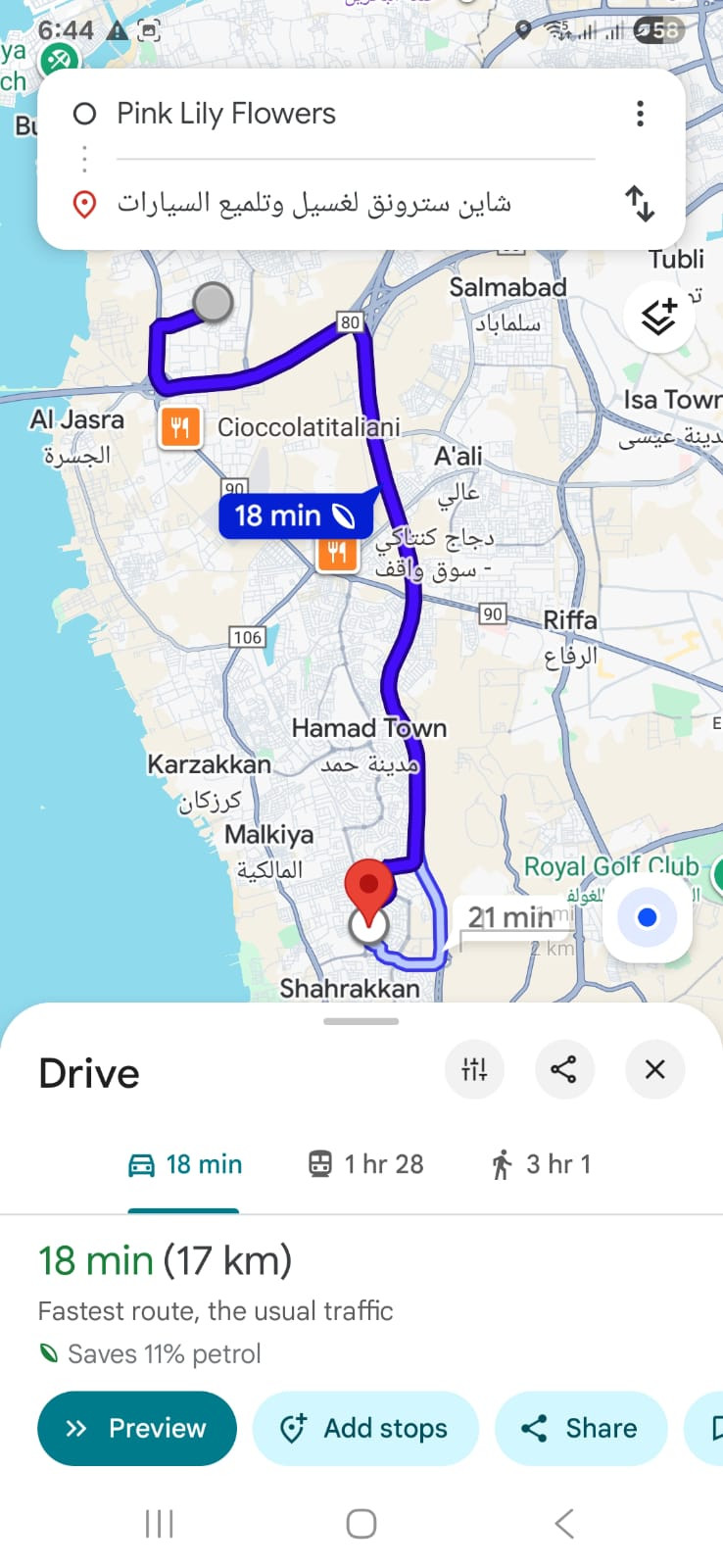Close the Drive directions panel
Image resolution: width=723 pixels, height=1568 pixels.
[654, 1069]
